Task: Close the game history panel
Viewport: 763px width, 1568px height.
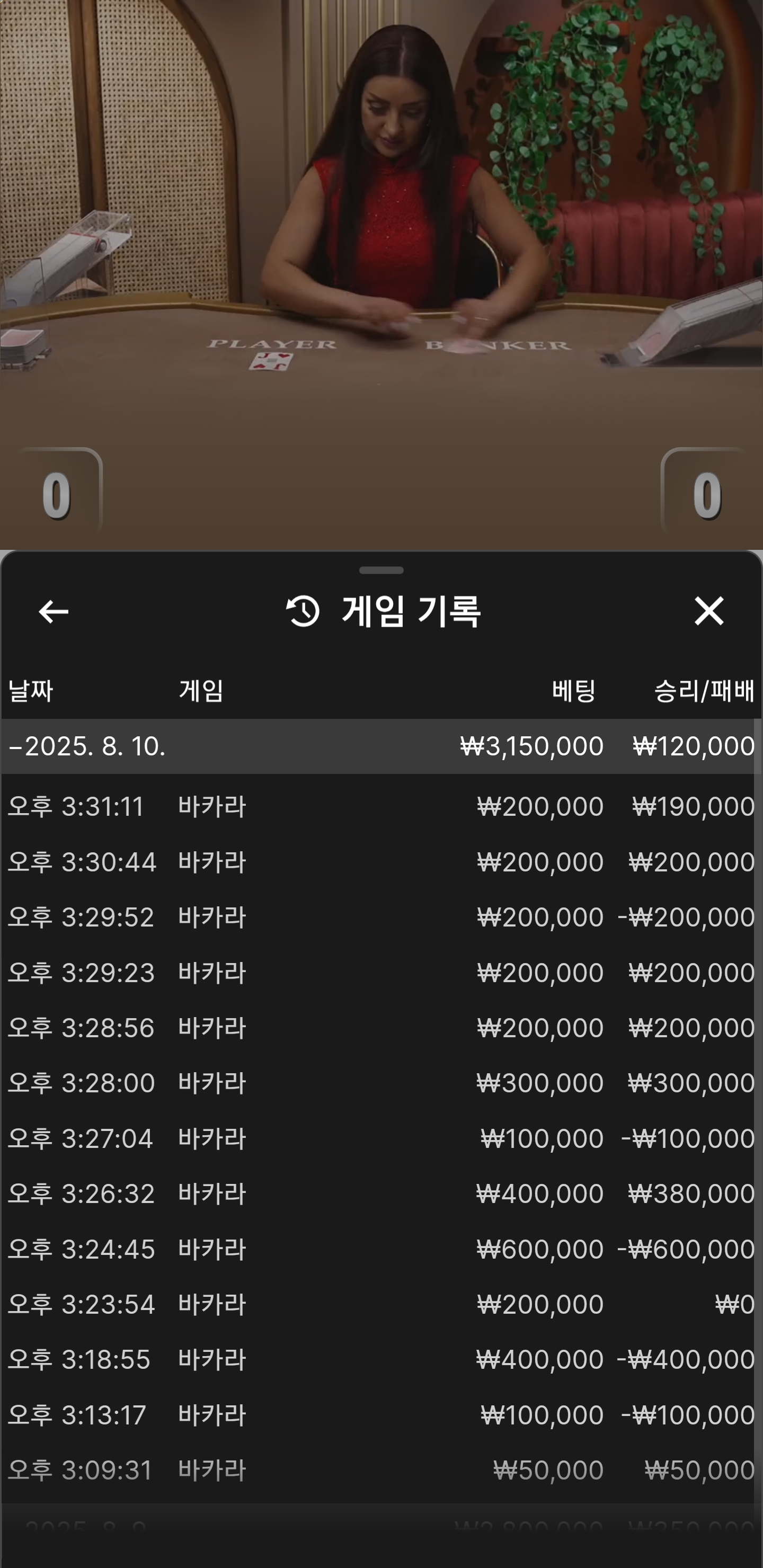Action: tap(708, 611)
